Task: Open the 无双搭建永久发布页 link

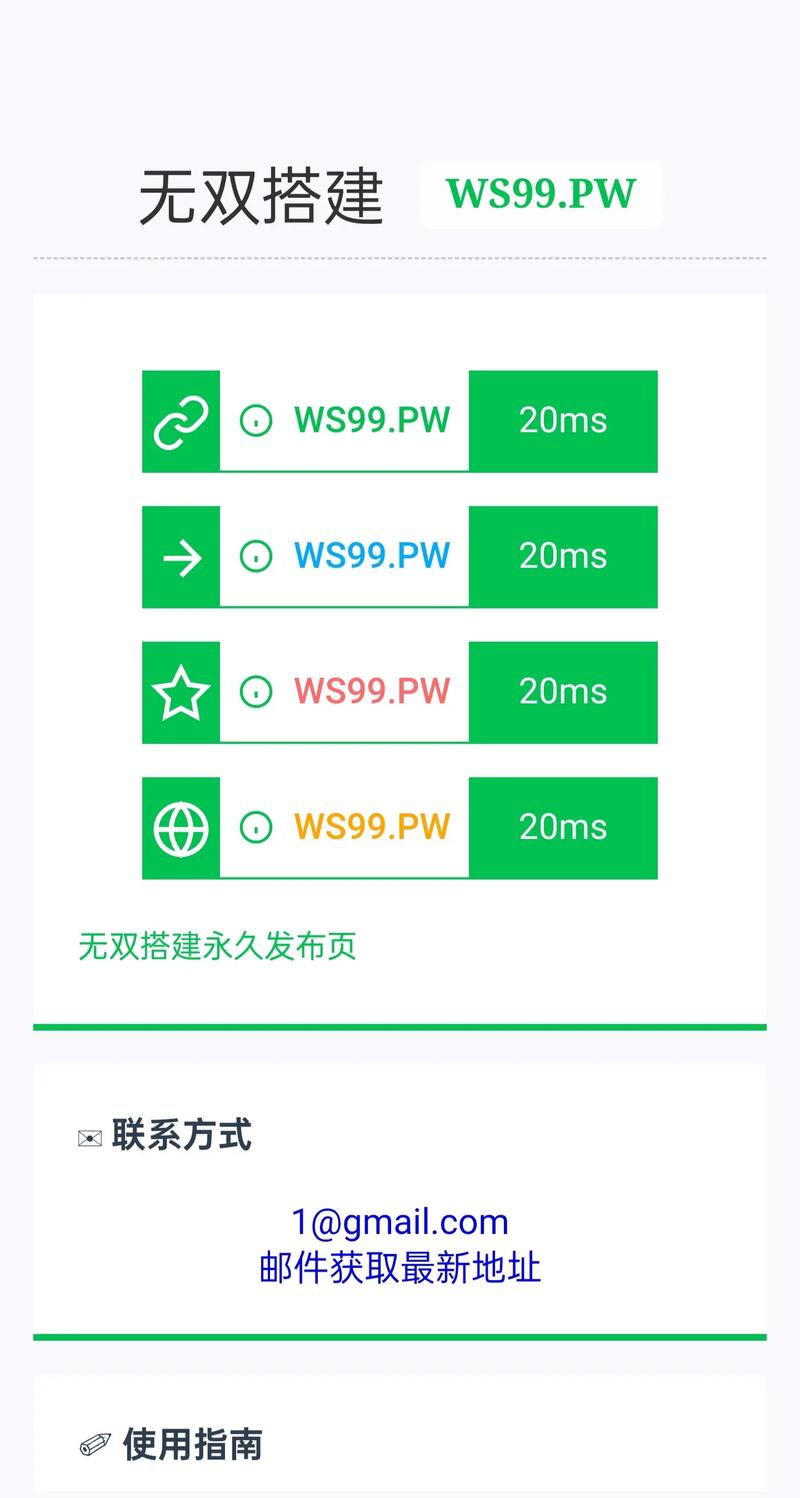Action: click(x=217, y=946)
